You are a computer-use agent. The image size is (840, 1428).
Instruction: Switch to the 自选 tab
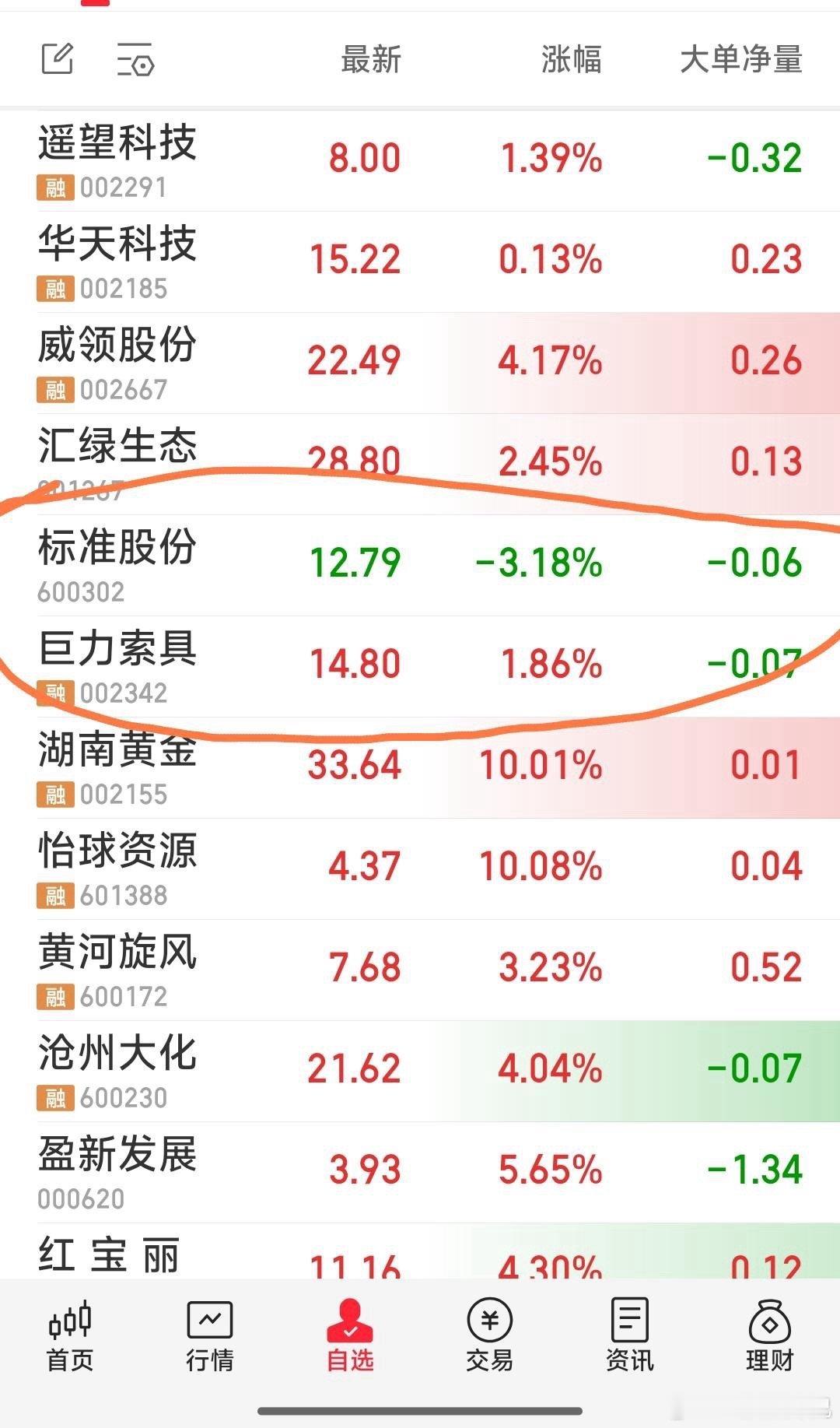tap(350, 1335)
